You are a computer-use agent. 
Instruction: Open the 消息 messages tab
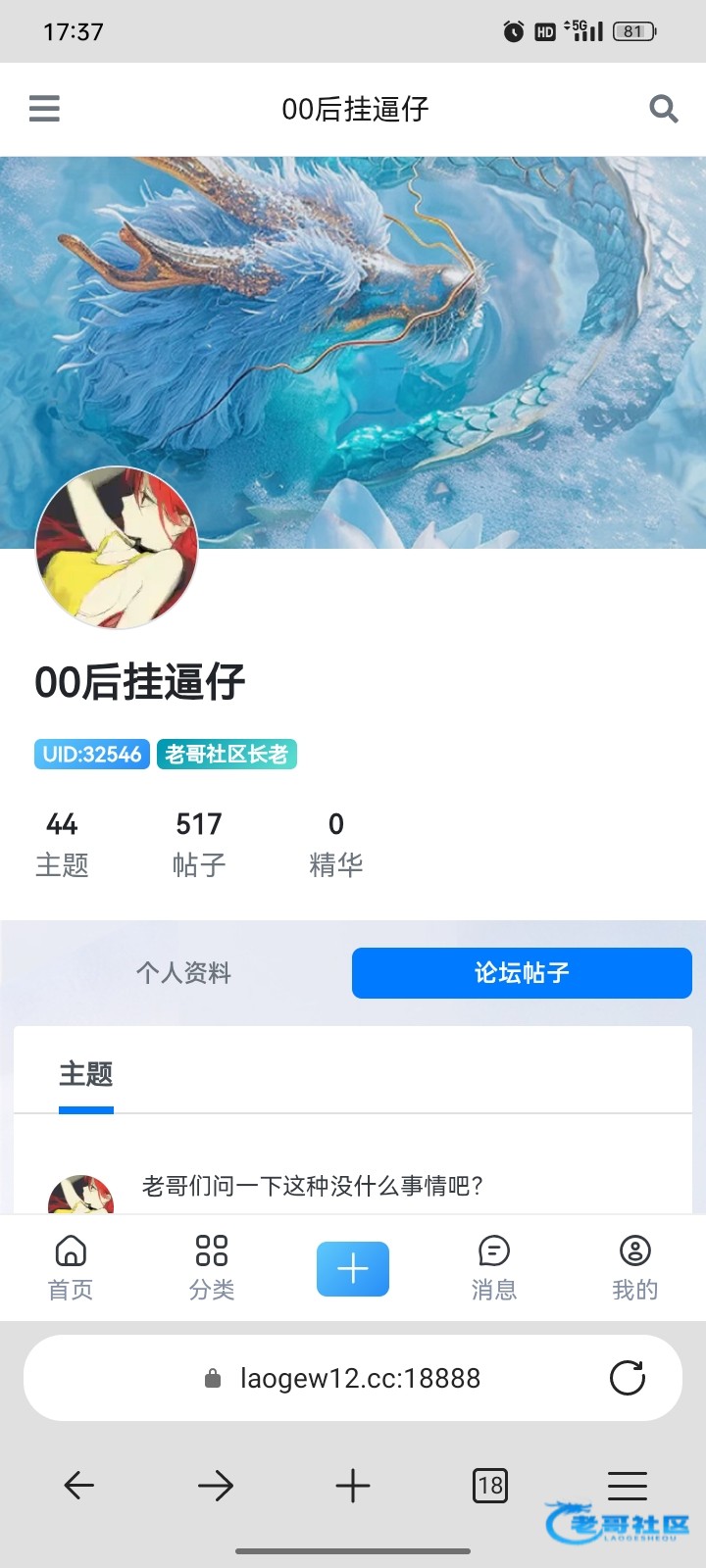(494, 1267)
